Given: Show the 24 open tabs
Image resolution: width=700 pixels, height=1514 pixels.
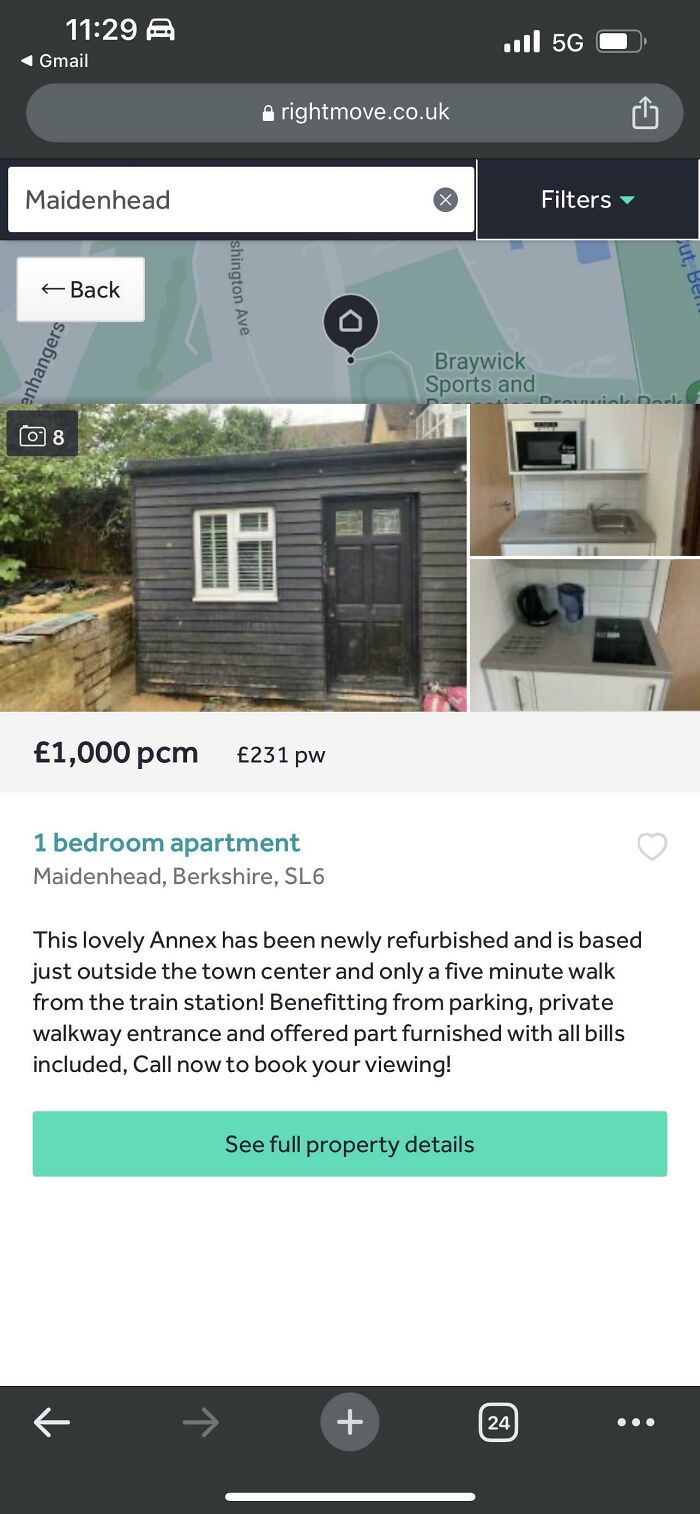Looking at the screenshot, I should click(x=498, y=1421).
